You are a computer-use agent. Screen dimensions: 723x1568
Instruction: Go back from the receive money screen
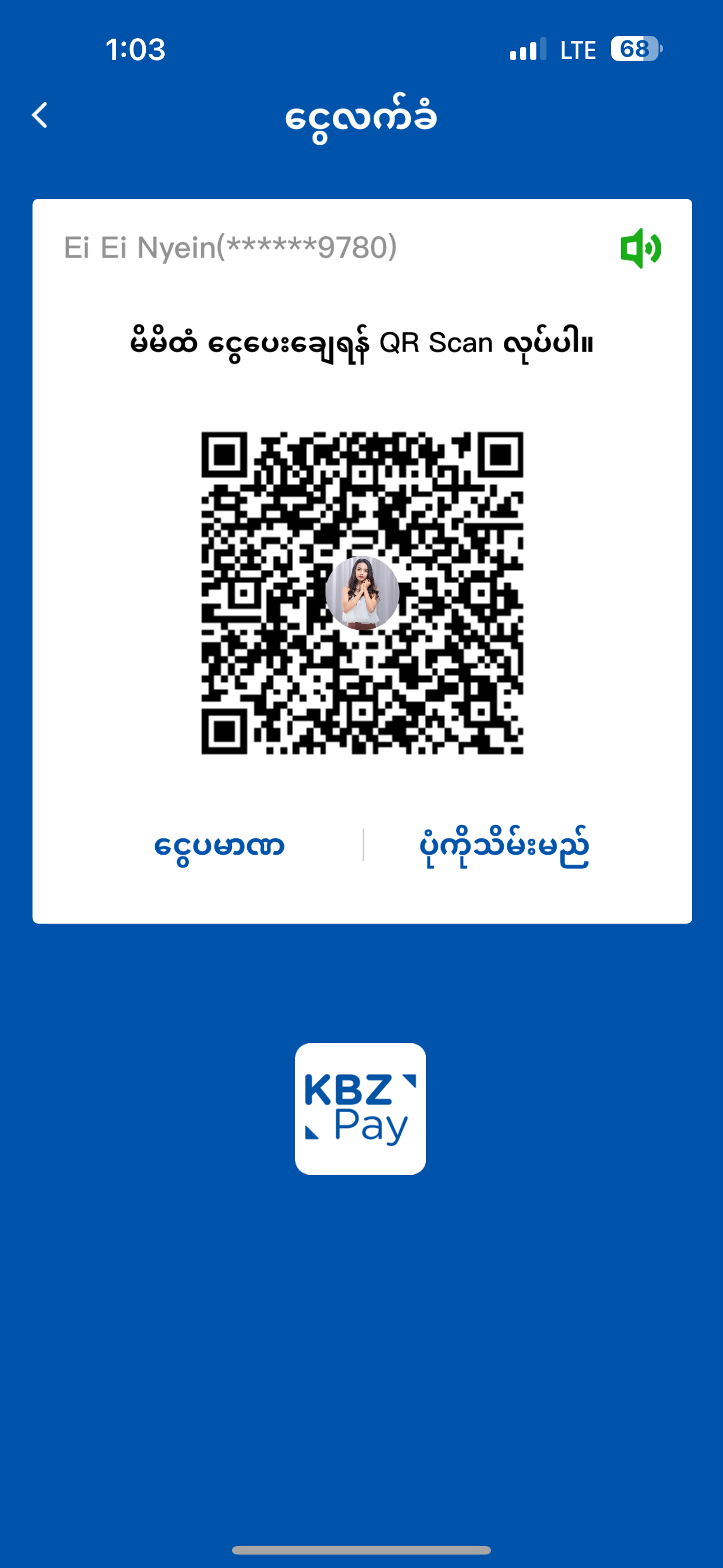click(x=40, y=115)
